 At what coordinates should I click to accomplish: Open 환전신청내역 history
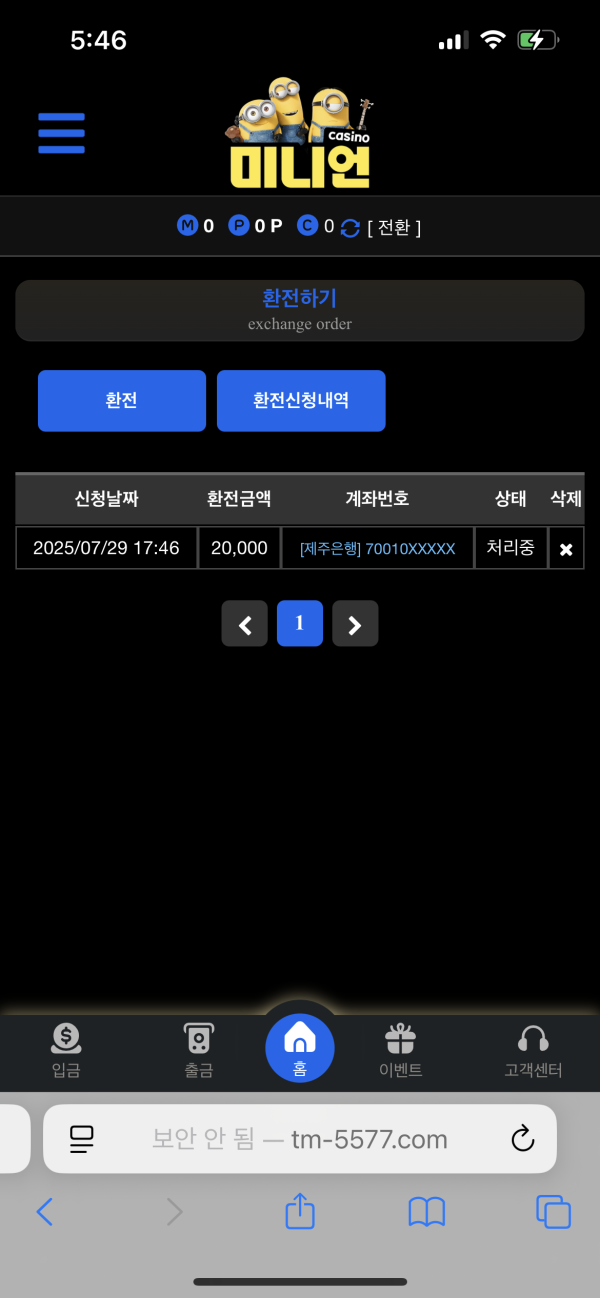(301, 401)
